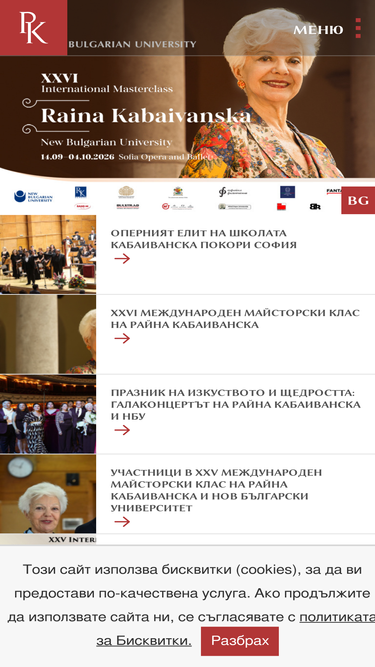Tap the concert hall orchestra thumbnail
The image size is (375, 667).
[48, 254]
